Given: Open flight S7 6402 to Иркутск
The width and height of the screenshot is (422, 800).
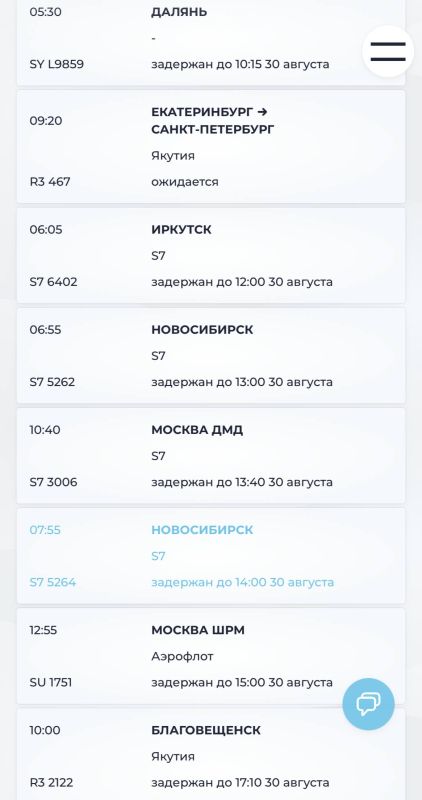Looking at the screenshot, I should tap(211, 256).
